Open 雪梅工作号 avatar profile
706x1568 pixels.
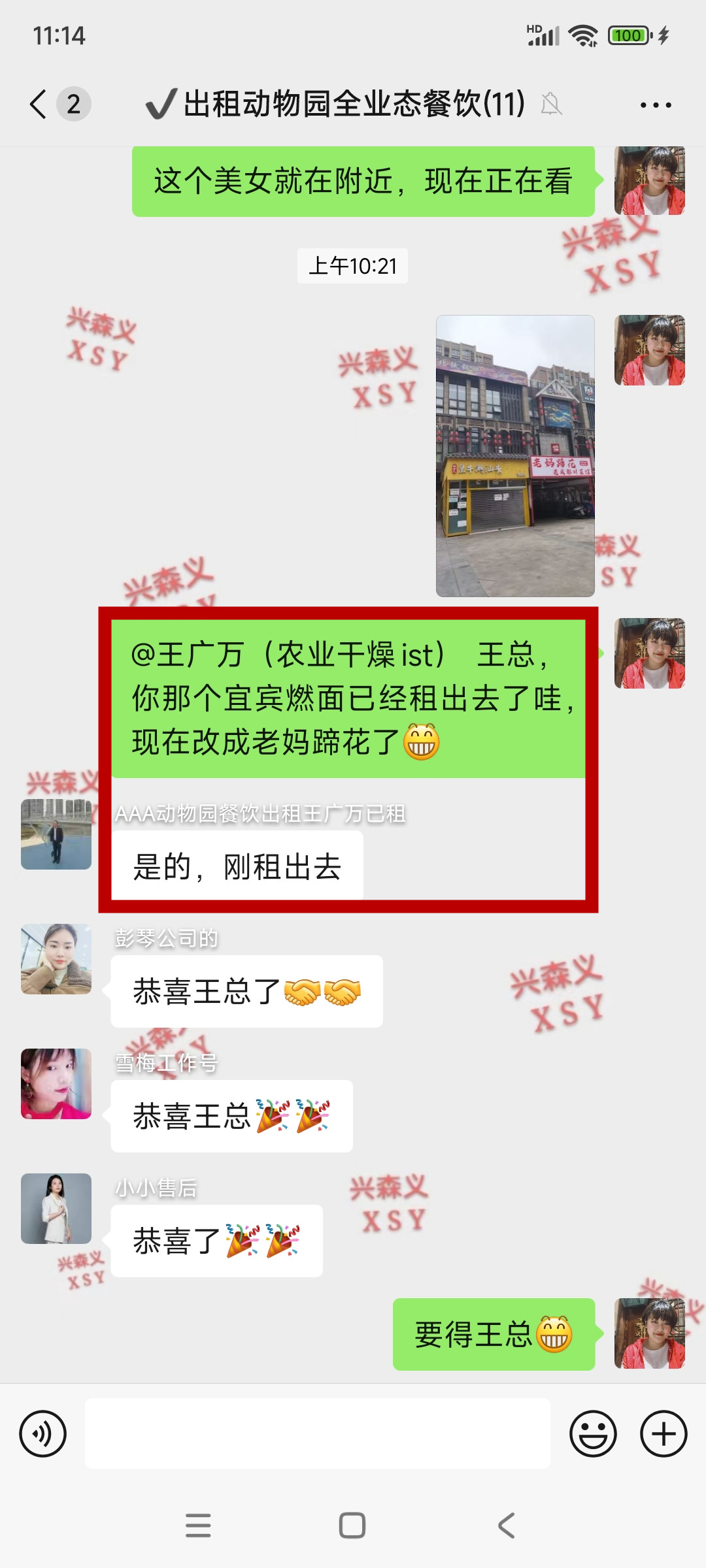coord(56,1084)
